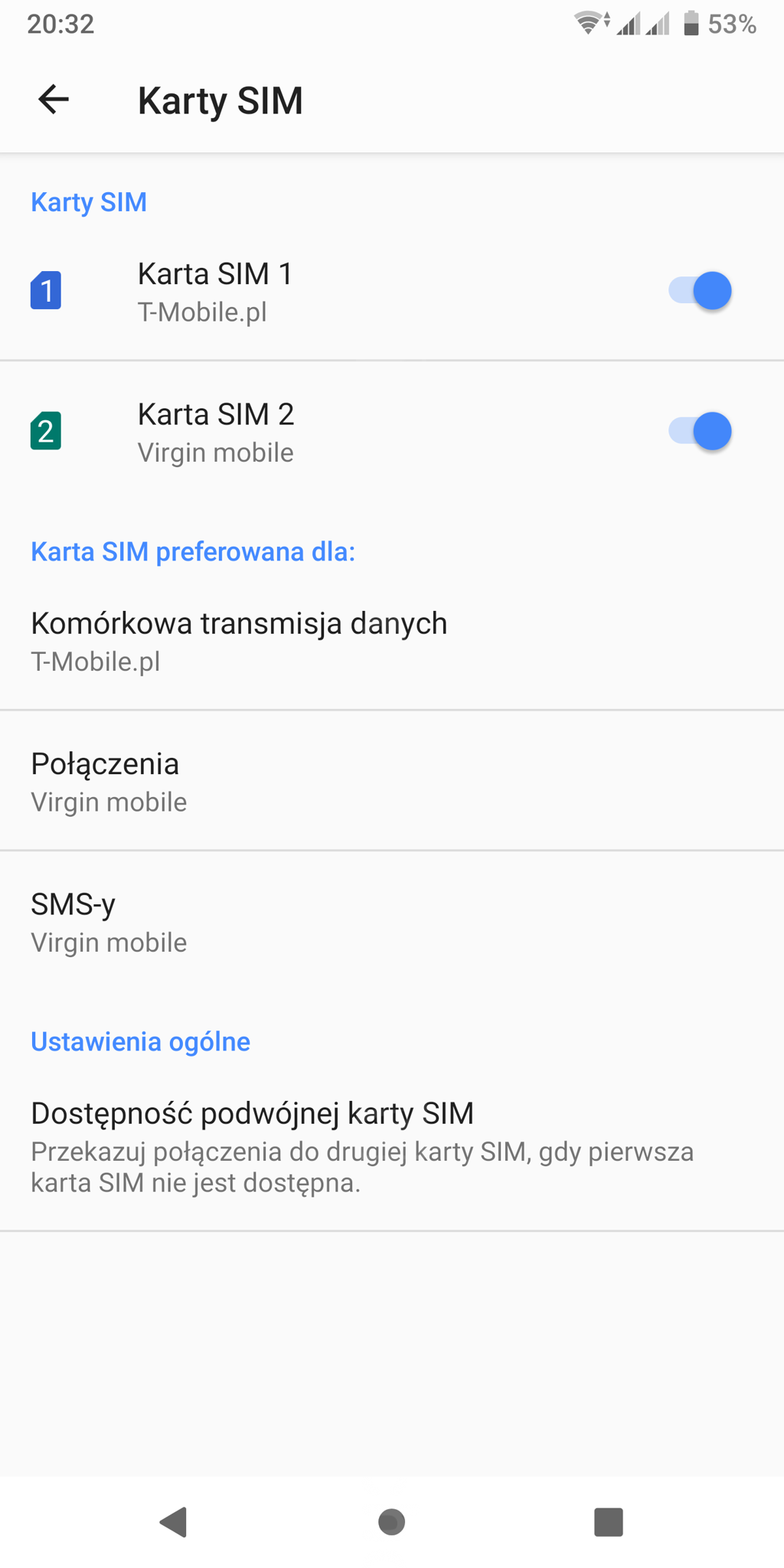
Task: Disable the Karta SIM 1 switch
Action: pos(700,291)
